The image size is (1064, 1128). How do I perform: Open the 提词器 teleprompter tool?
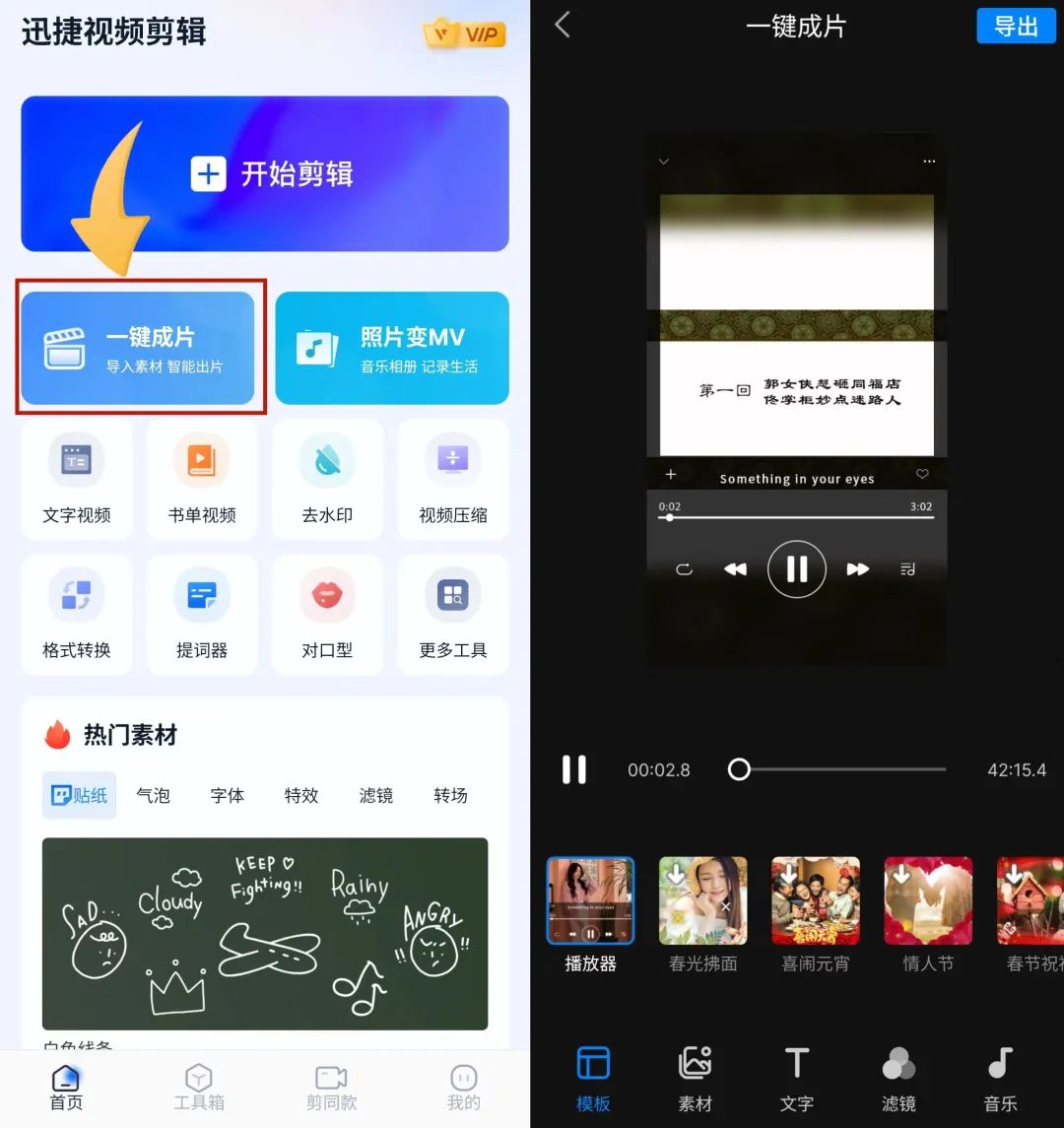202,613
